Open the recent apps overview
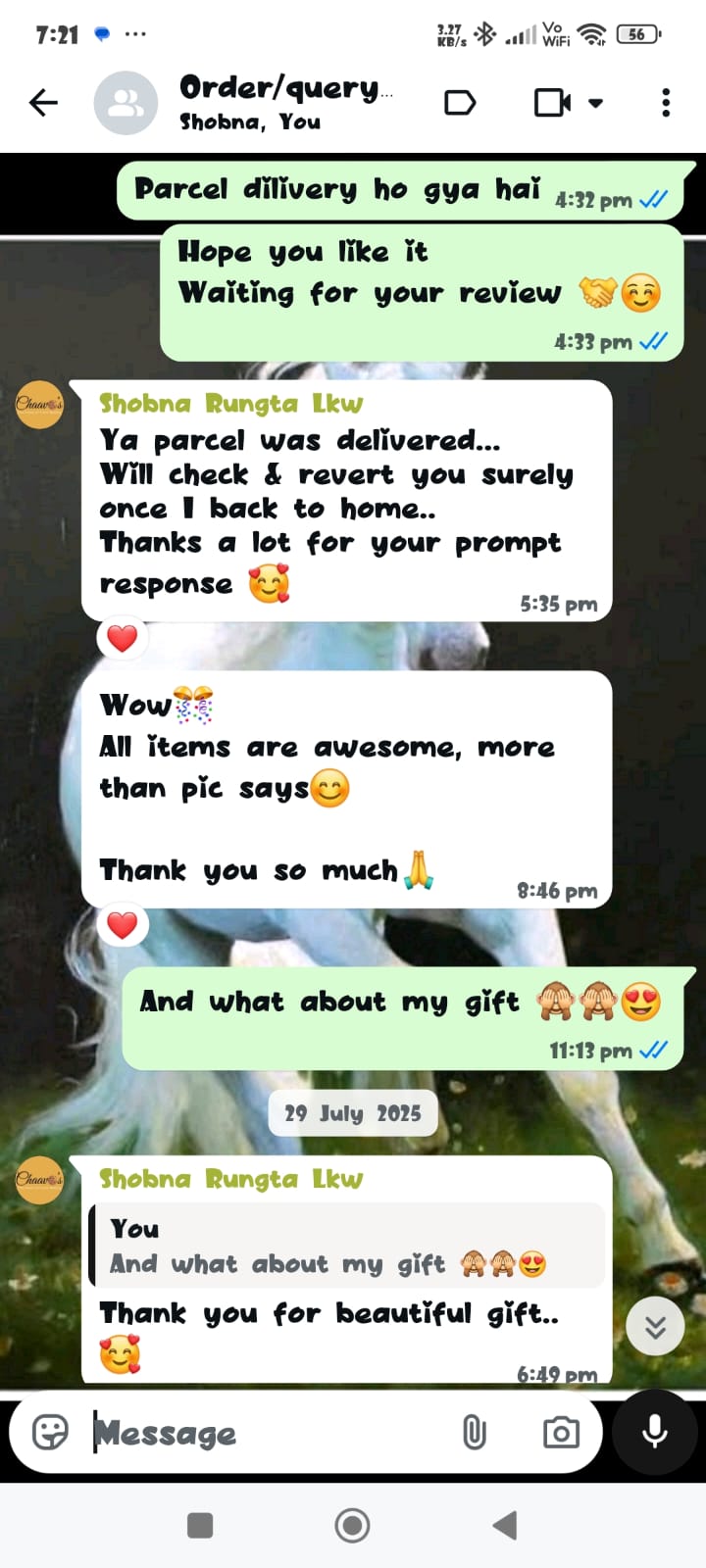 [200, 1525]
